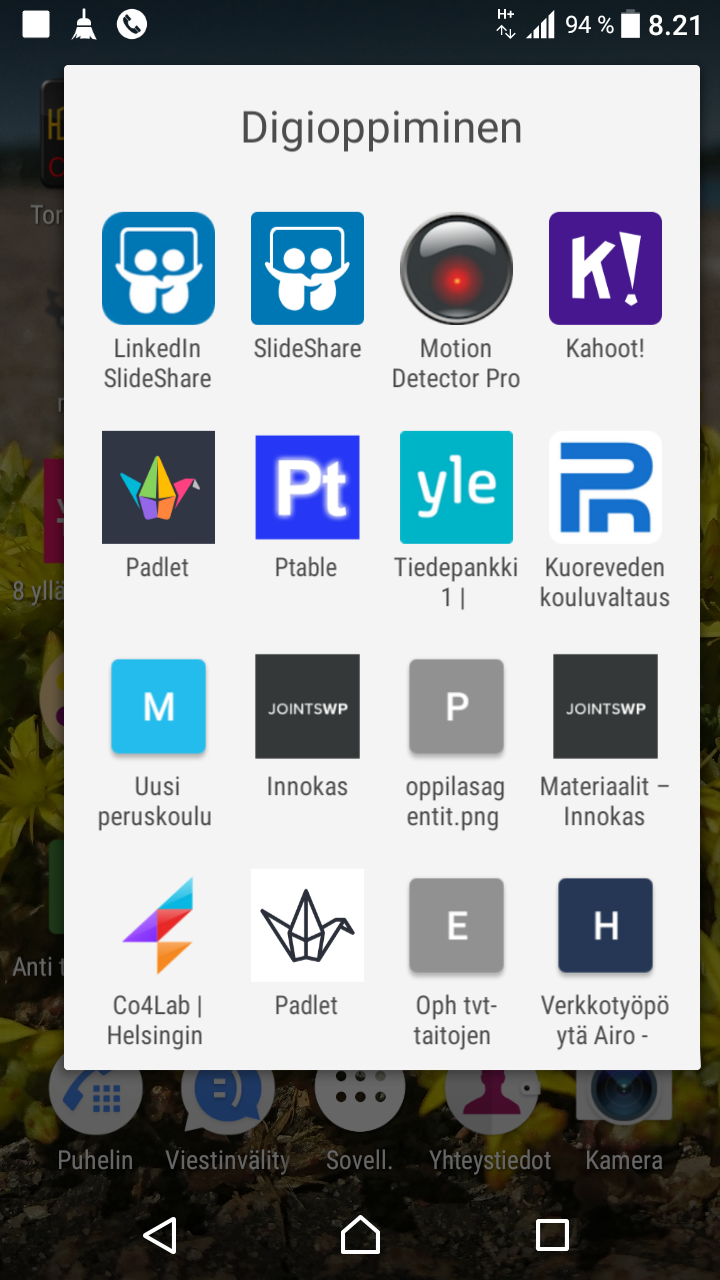Open the Materiaalit – Innokas shortcut
Image resolution: width=720 pixels, height=1280 pixels.
605,706
